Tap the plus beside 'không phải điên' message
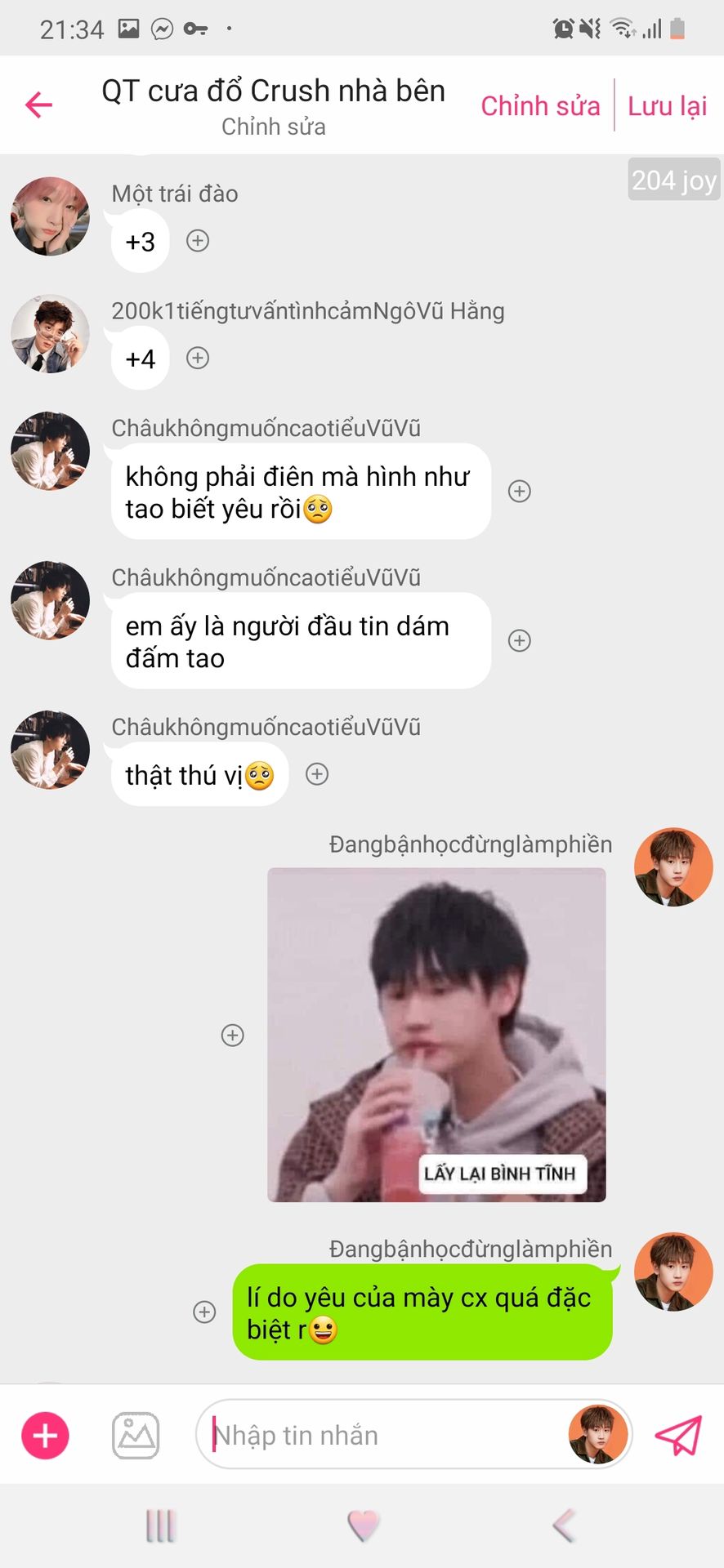724x1568 pixels. pyautogui.click(x=520, y=491)
